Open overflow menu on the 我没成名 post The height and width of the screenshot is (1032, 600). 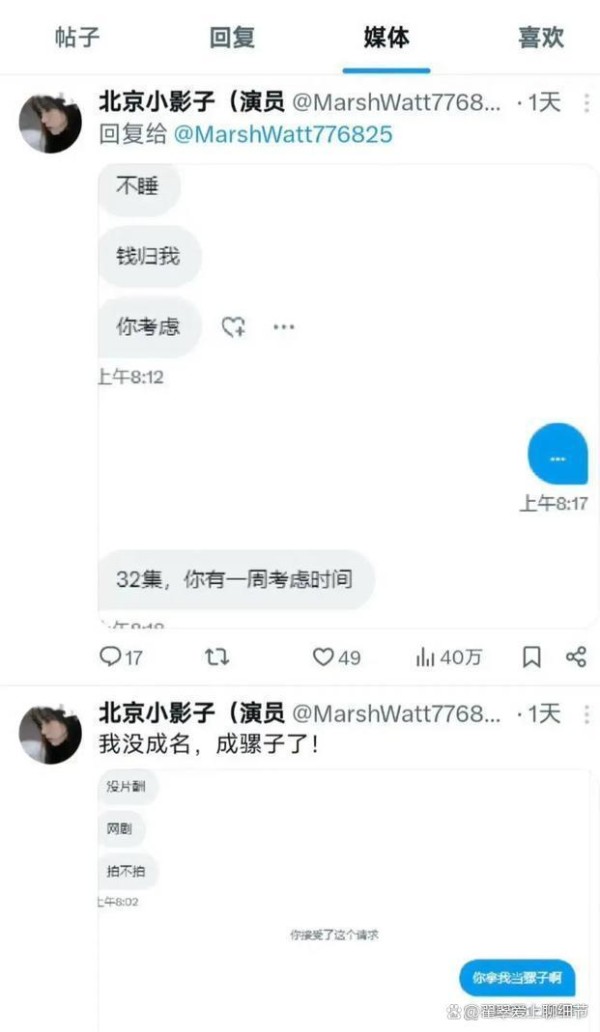coord(585,715)
